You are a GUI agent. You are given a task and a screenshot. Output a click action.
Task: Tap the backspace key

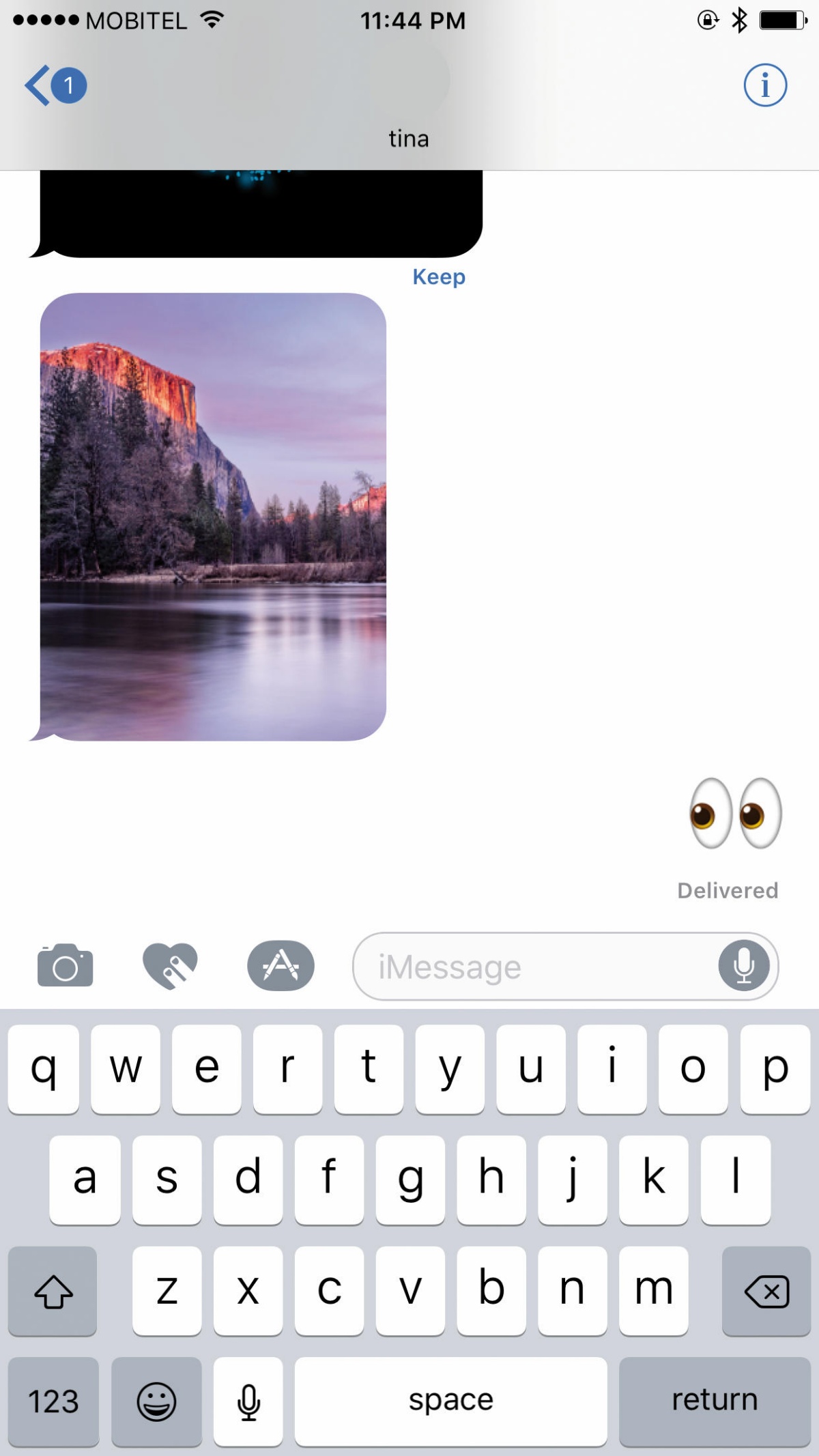pyautogui.click(x=766, y=1291)
